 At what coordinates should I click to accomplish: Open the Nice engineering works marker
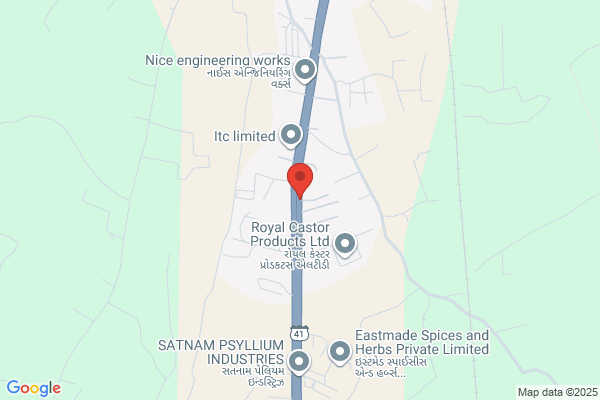(305, 71)
